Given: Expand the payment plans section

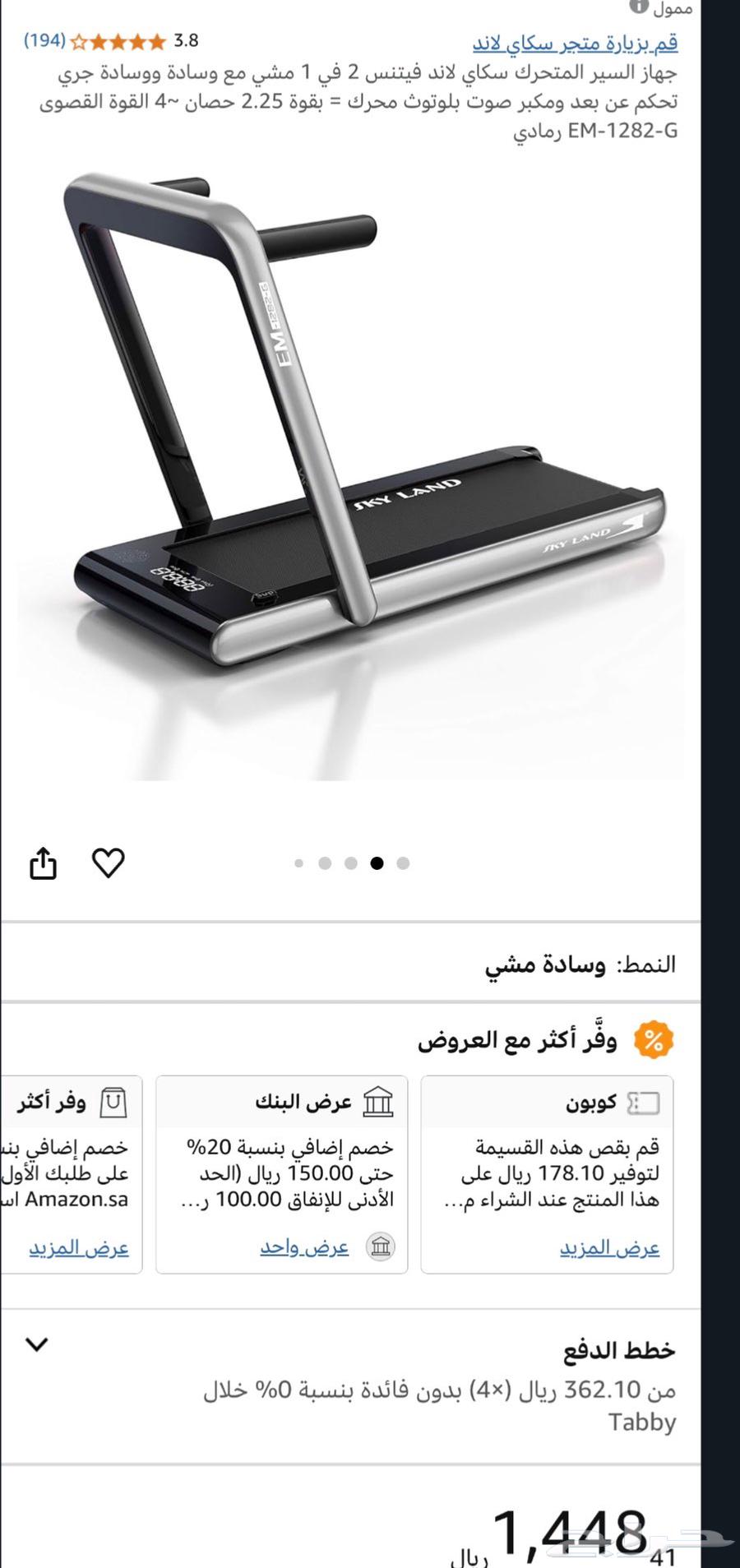Looking at the screenshot, I should (37, 1345).
